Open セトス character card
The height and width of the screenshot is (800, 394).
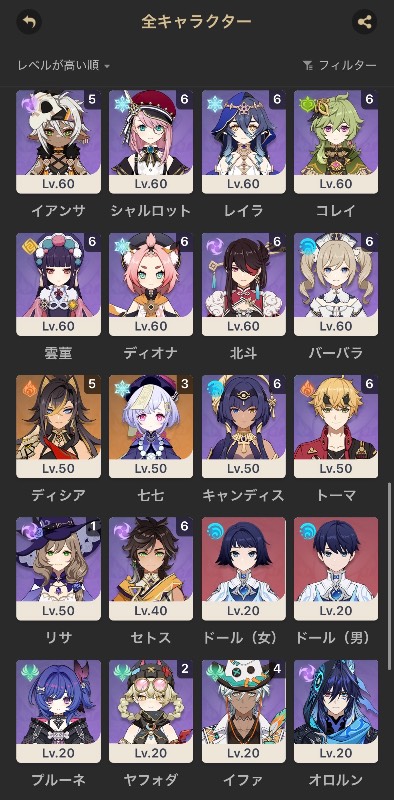pyautogui.click(x=151, y=569)
